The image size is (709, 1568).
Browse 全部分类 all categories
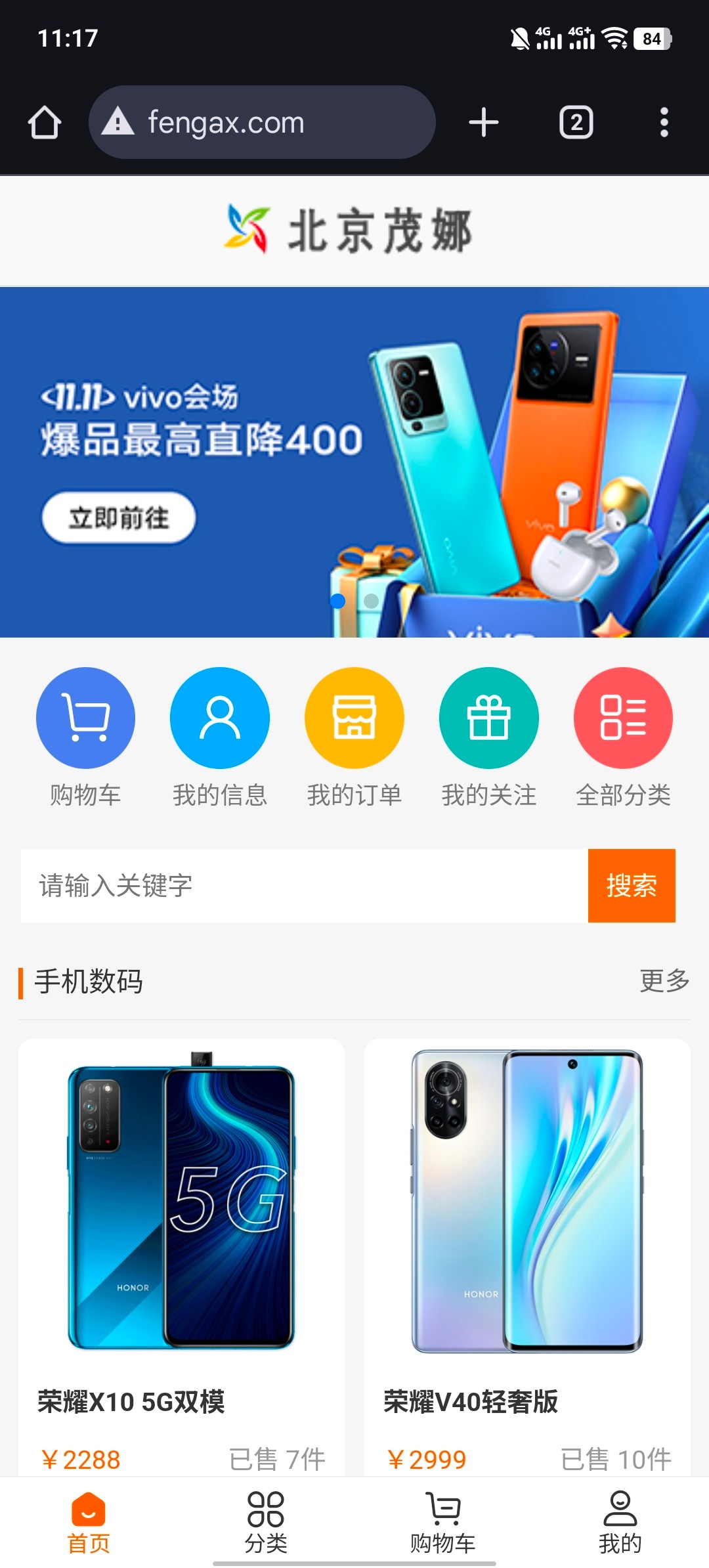point(623,718)
